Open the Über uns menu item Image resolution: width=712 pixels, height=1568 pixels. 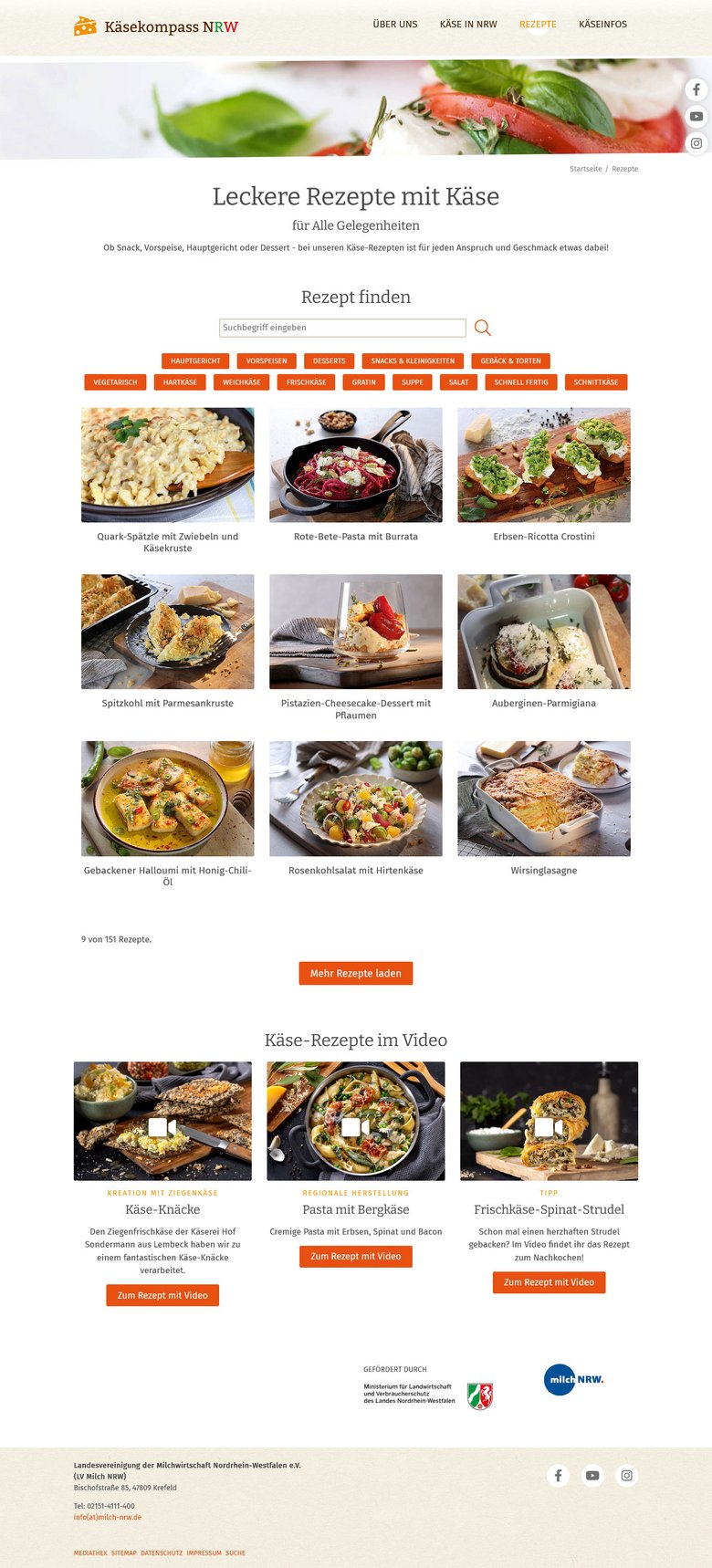coord(394,25)
